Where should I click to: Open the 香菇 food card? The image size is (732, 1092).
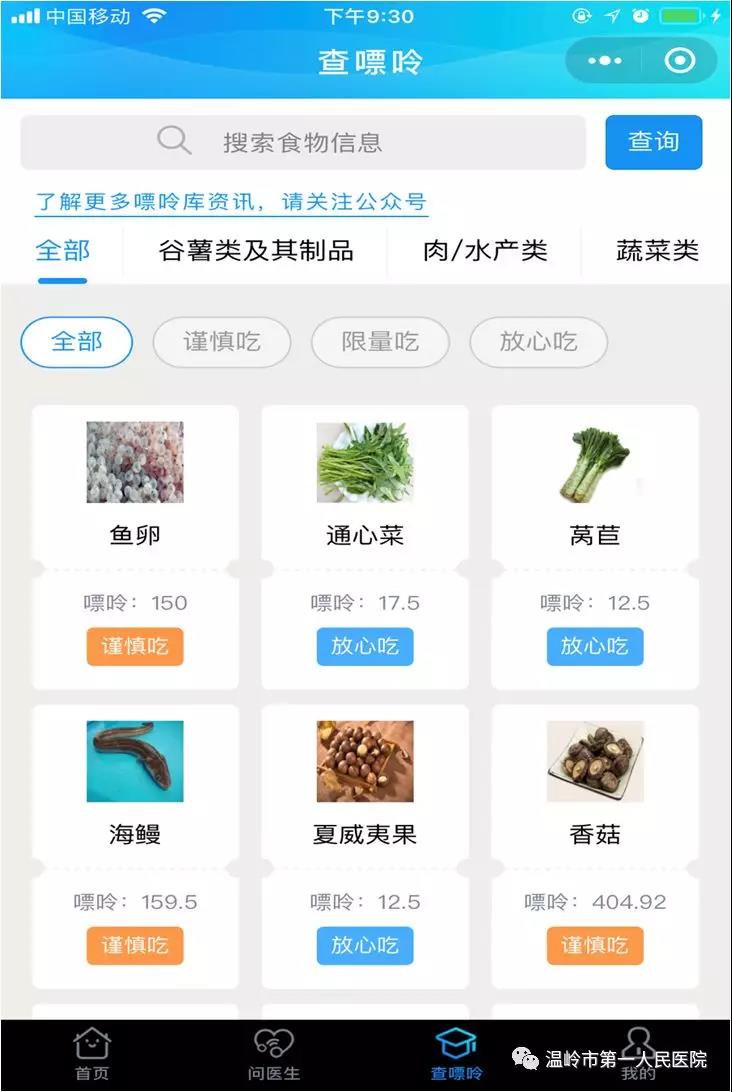coord(595,790)
